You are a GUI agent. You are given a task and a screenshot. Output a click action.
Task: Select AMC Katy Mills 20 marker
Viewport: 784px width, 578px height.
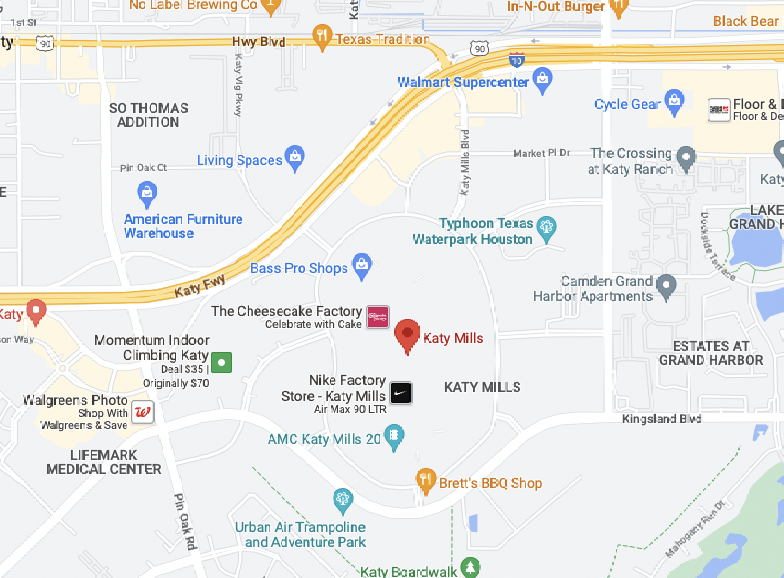[395, 437]
